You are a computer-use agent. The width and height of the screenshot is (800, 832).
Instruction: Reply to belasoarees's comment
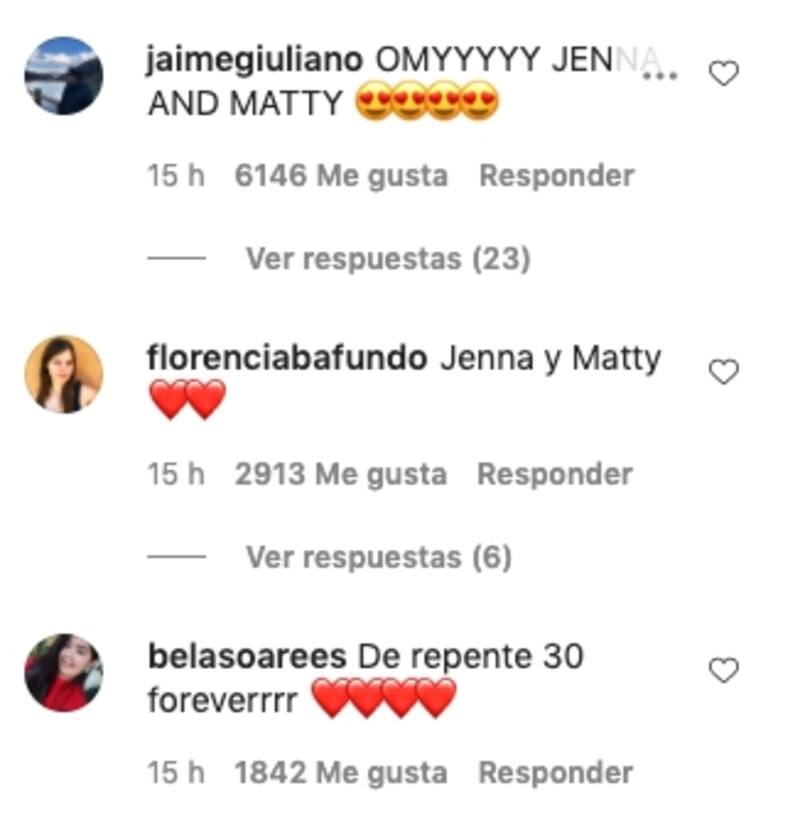[555, 773]
